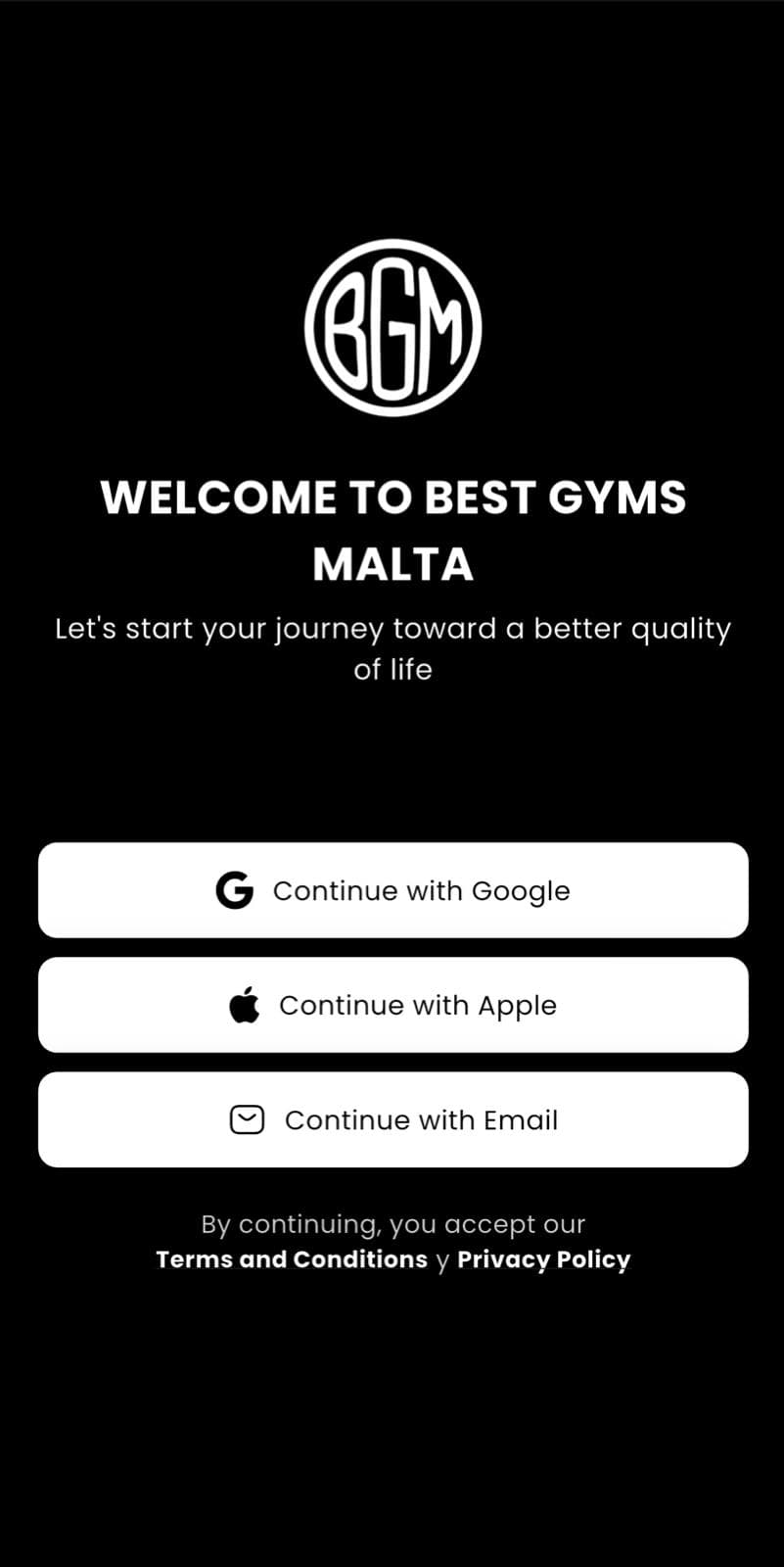Viewport: 784px width, 1567px height.
Task: Select Continue with Email
Action: 392,1119
